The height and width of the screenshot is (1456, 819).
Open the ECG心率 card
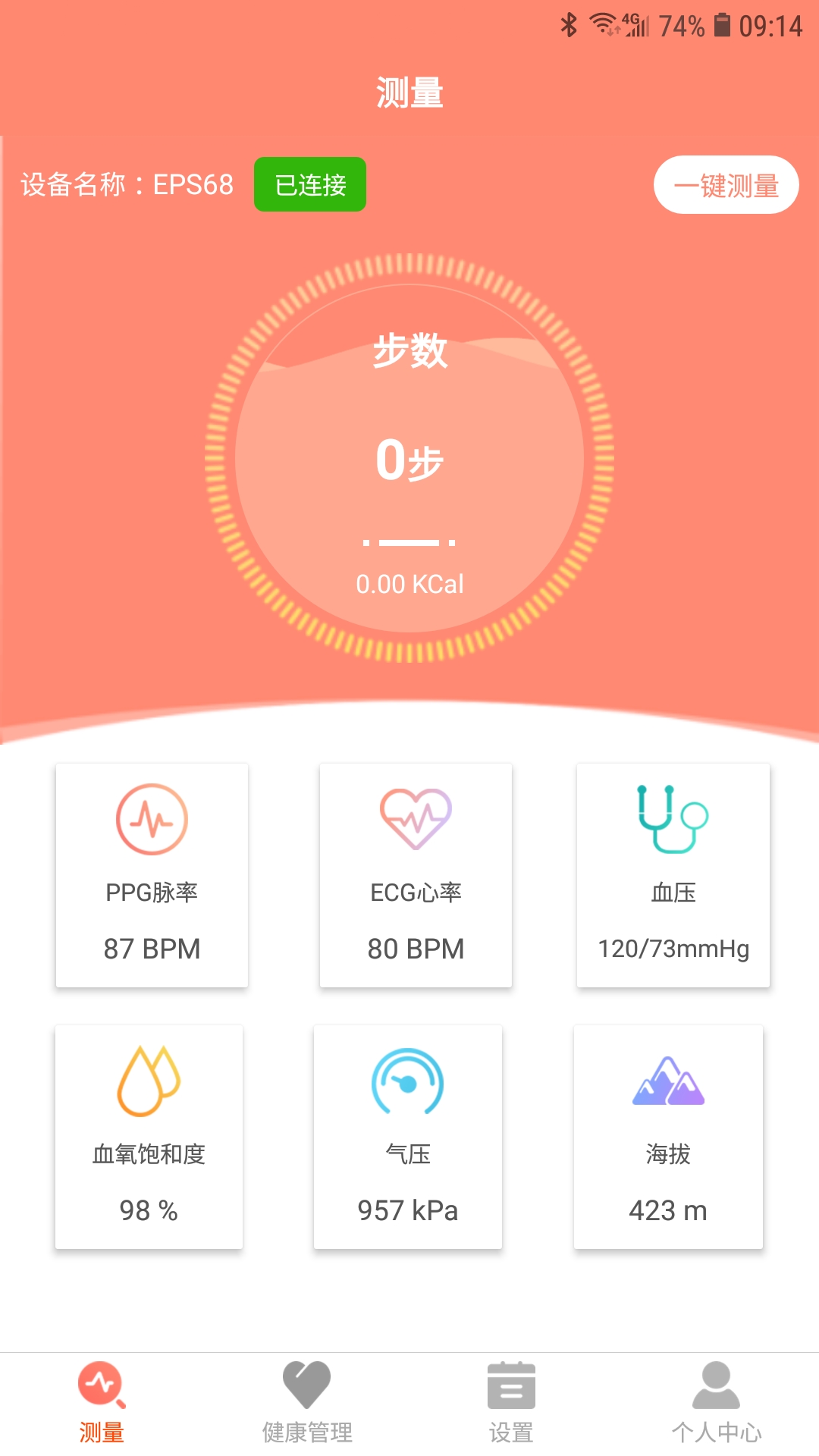(x=416, y=875)
